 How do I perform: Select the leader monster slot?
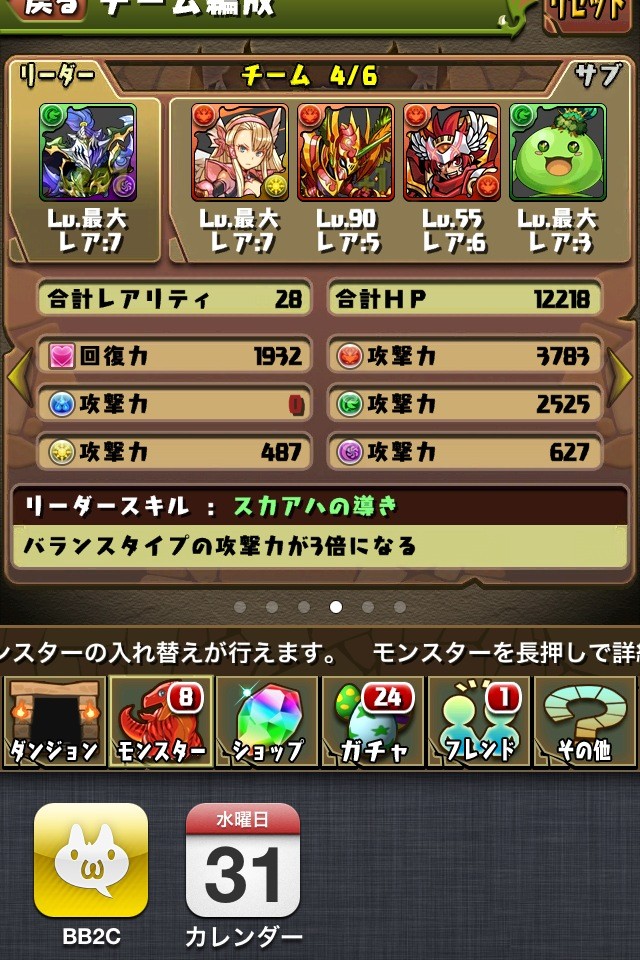click(88, 153)
